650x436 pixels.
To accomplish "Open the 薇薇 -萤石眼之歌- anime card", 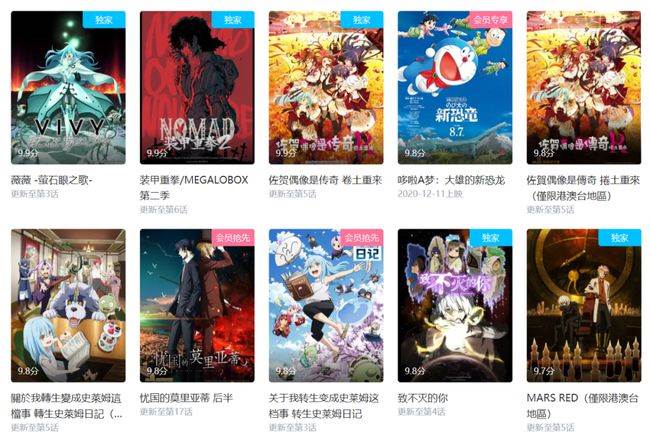I will [68, 88].
